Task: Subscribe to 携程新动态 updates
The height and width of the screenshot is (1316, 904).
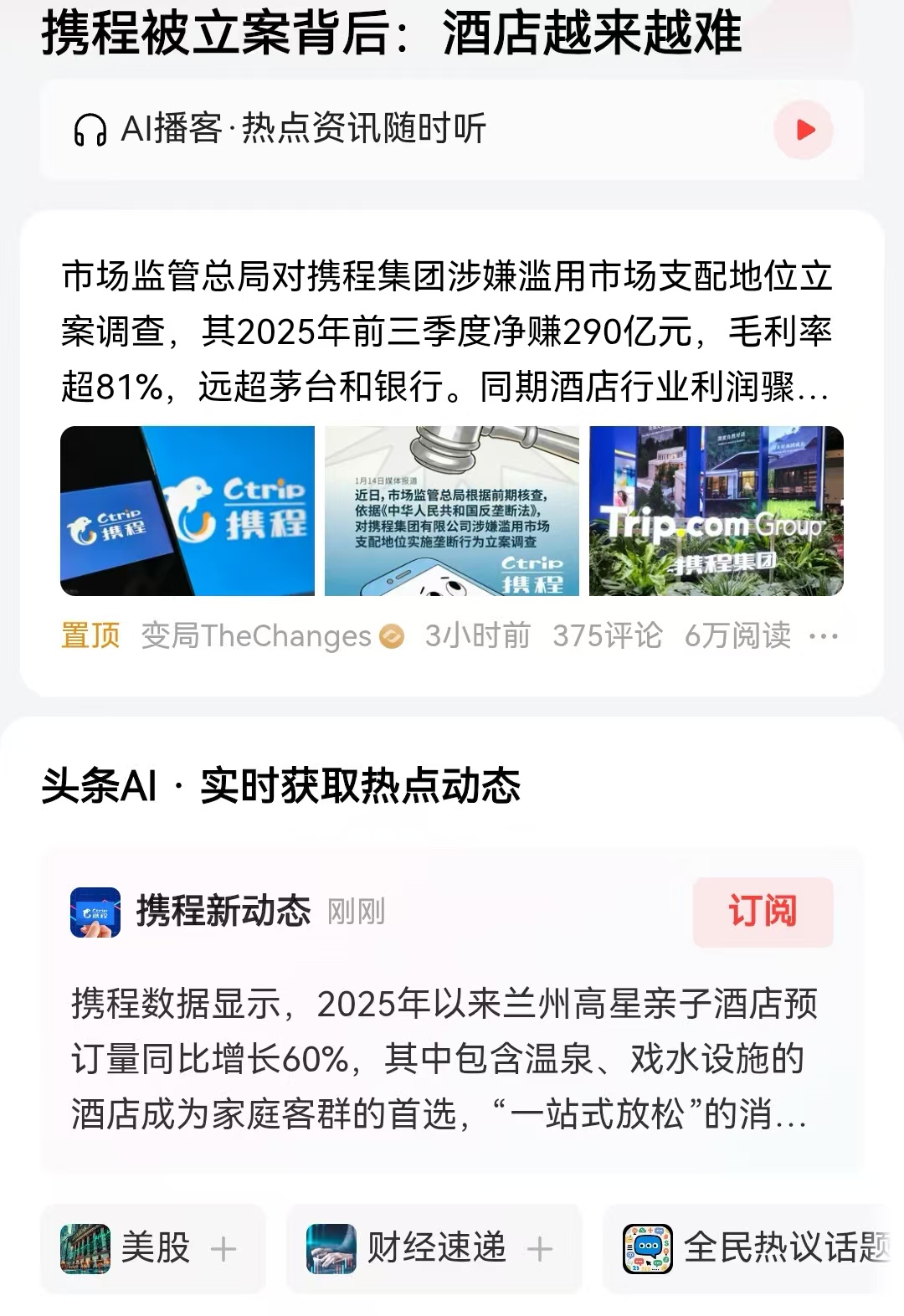Action: (x=763, y=912)
